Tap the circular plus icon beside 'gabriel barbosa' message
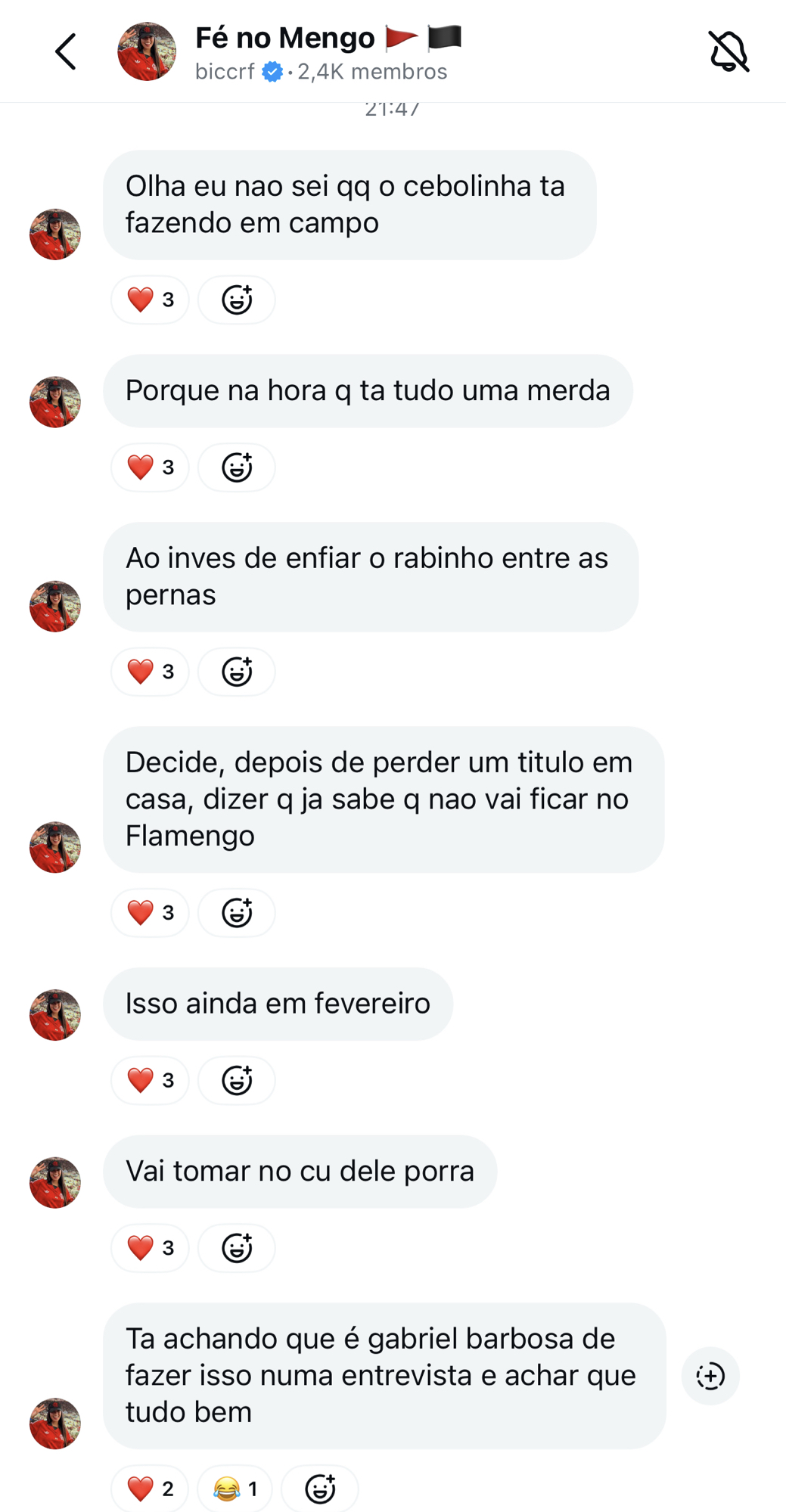 pos(710,1376)
